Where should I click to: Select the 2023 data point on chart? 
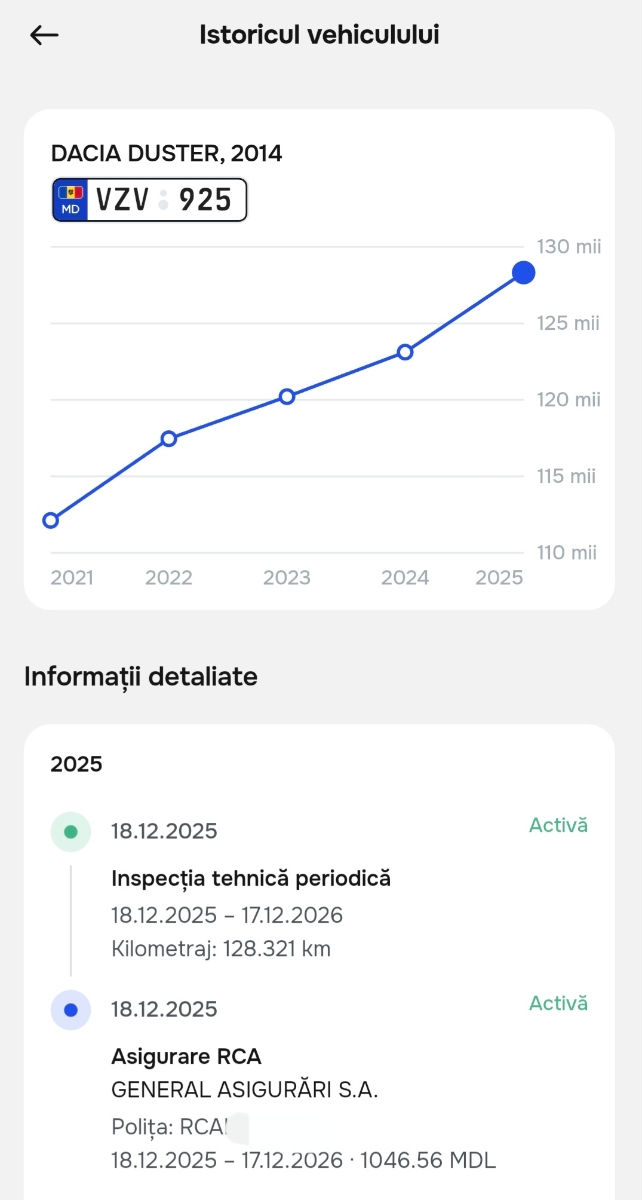pyautogui.click(x=287, y=396)
